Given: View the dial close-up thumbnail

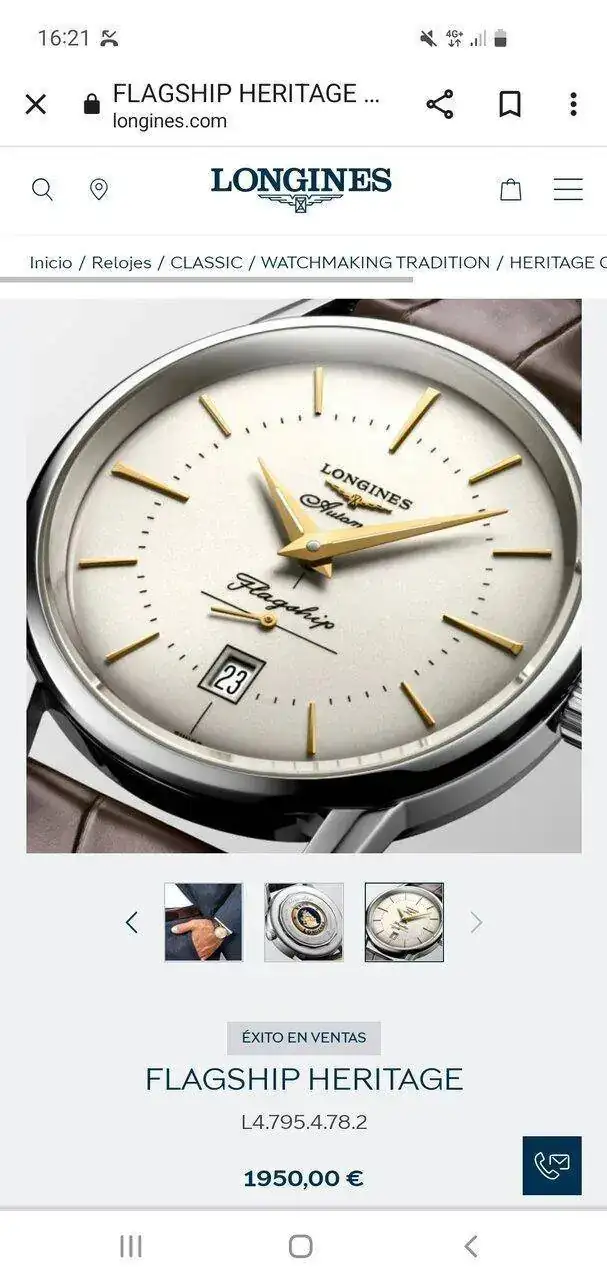Looking at the screenshot, I should coord(404,922).
